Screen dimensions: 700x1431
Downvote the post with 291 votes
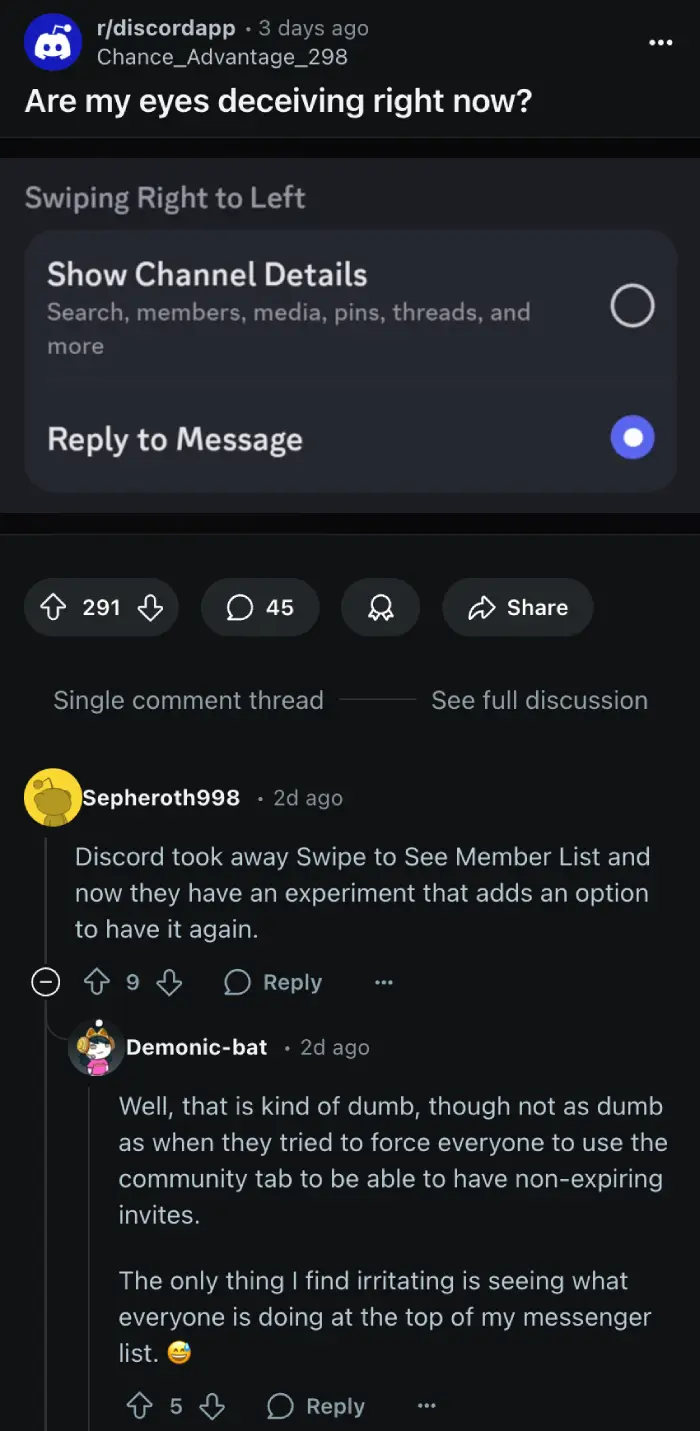[x=150, y=607]
